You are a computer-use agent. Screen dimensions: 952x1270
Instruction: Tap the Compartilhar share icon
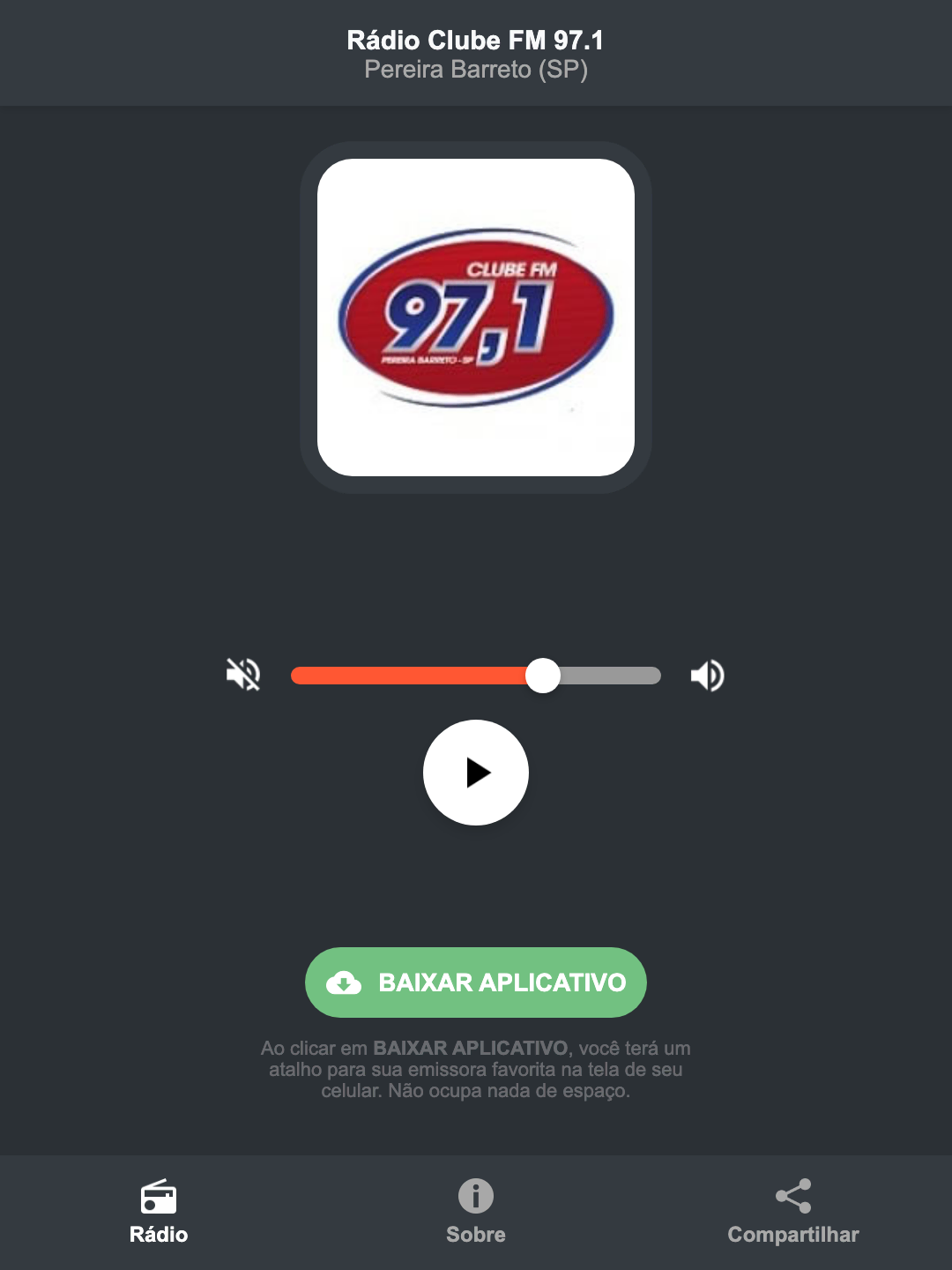(x=792, y=1195)
